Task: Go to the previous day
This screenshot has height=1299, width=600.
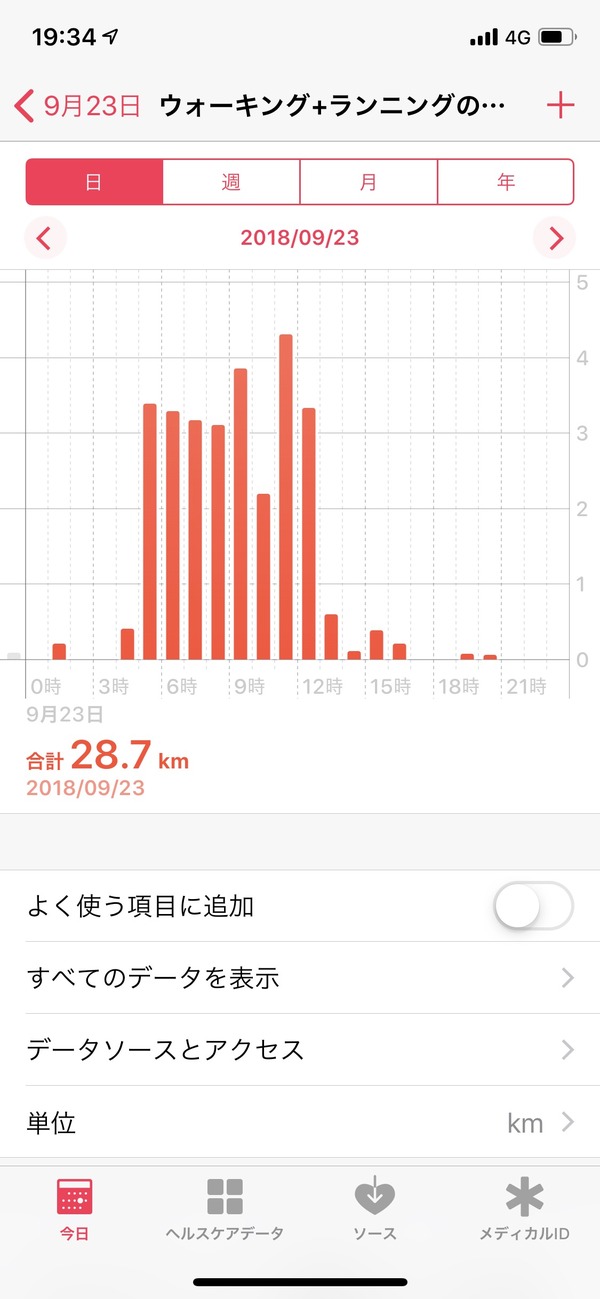Action: coord(44,238)
